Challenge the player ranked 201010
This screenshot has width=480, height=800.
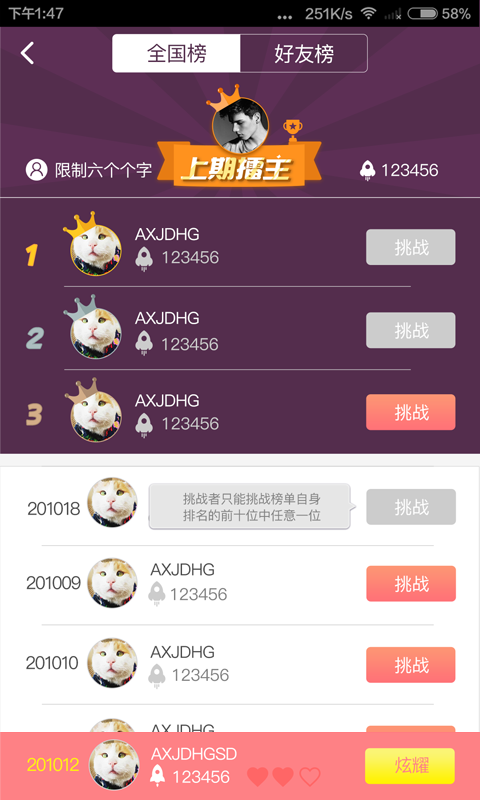[411, 665]
